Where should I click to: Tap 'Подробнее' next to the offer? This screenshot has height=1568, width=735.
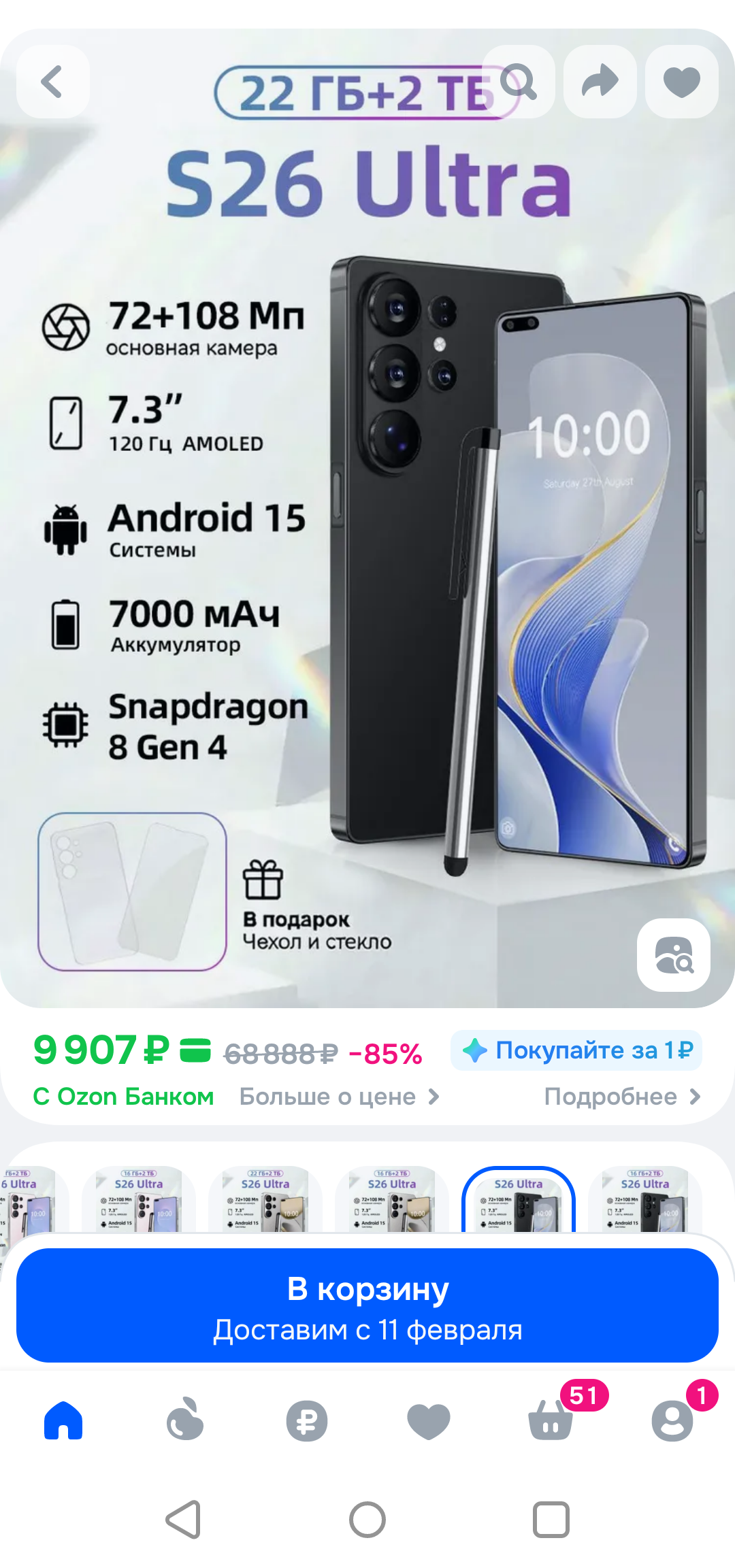coord(621,1097)
